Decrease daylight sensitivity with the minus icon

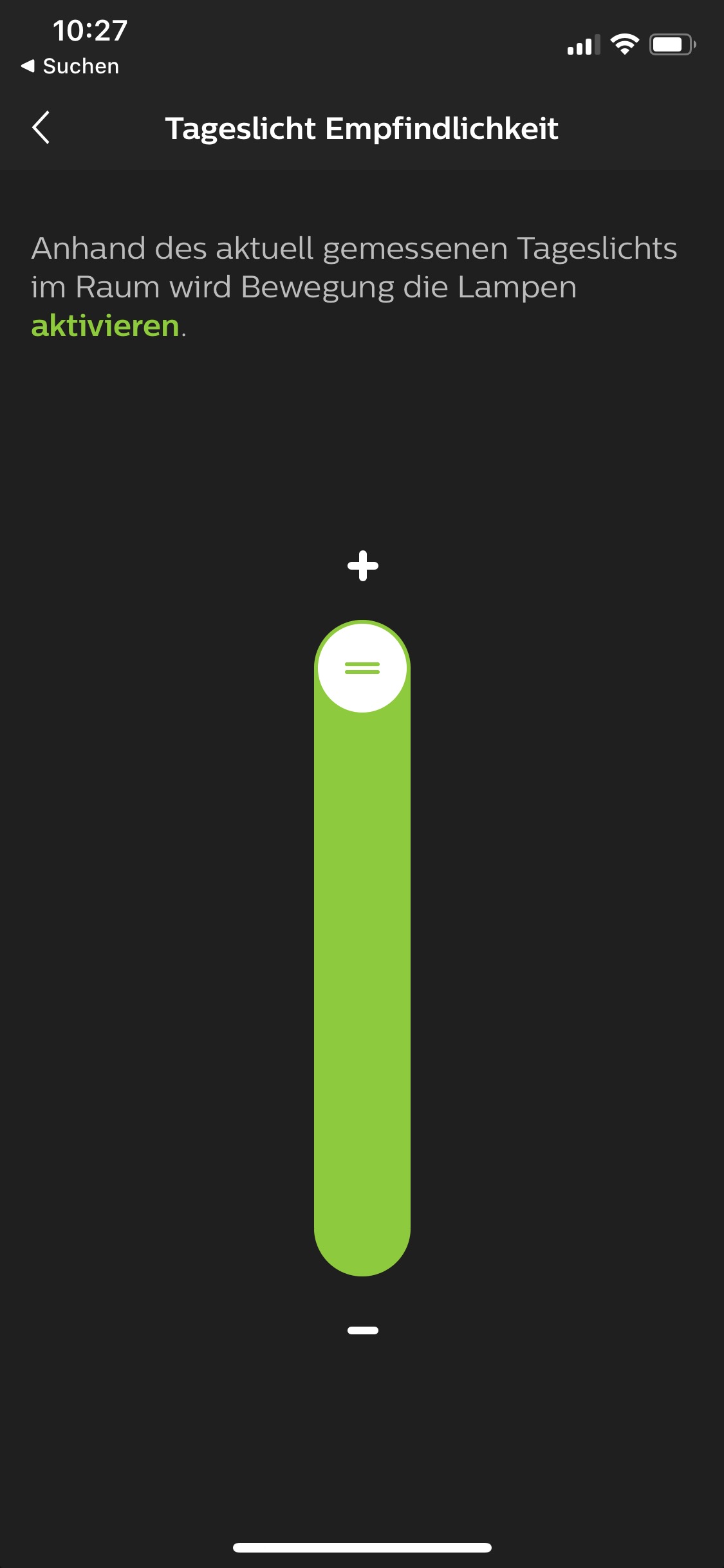point(362,1330)
